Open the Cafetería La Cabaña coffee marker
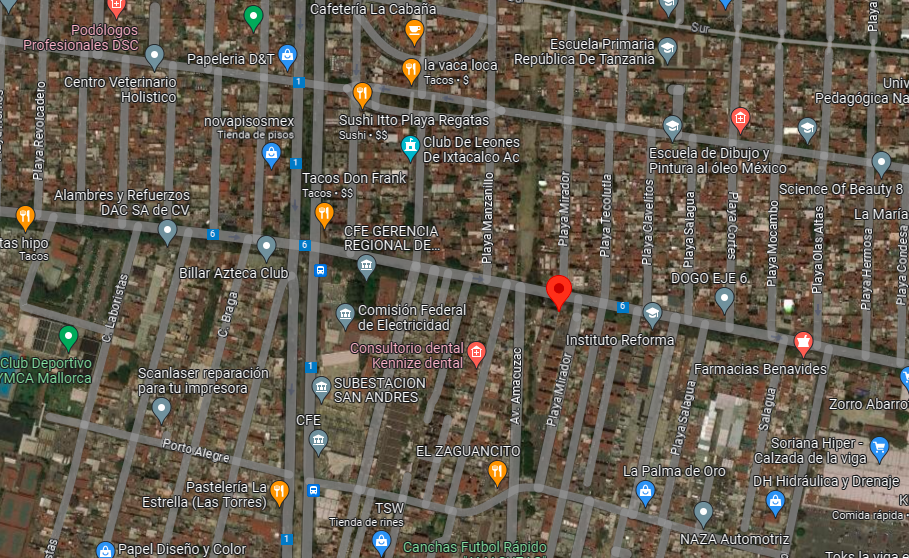 [x=414, y=32]
